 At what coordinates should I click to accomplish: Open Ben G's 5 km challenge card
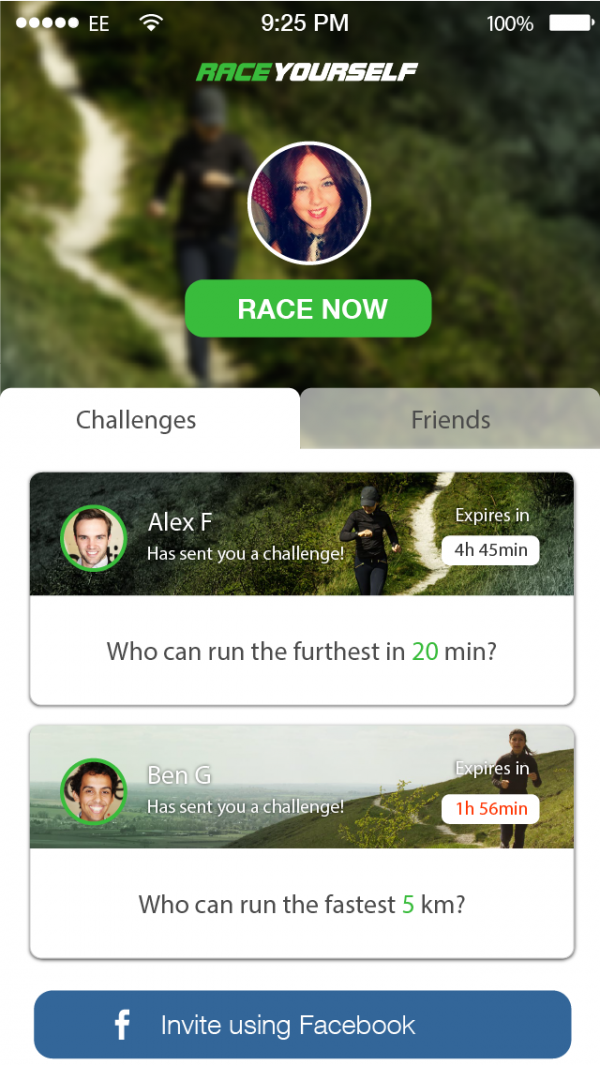[302, 842]
